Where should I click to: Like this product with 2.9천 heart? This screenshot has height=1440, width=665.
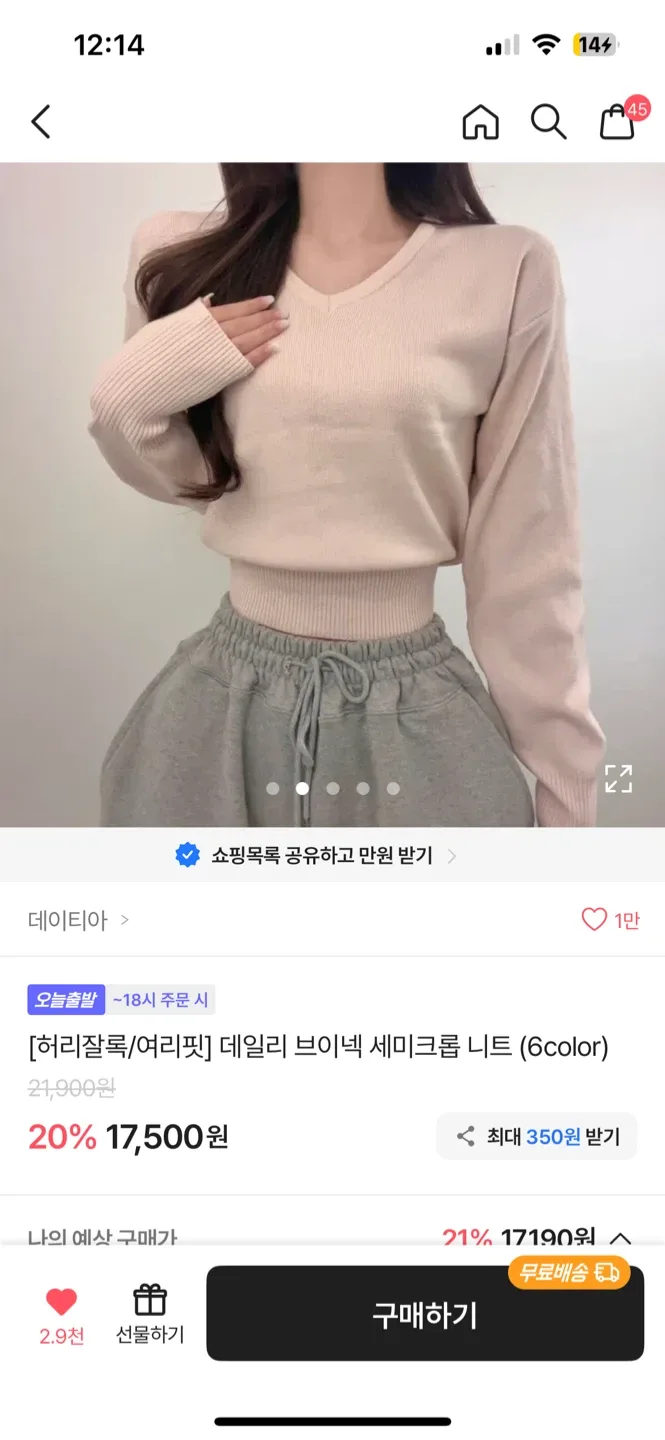click(61, 1314)
